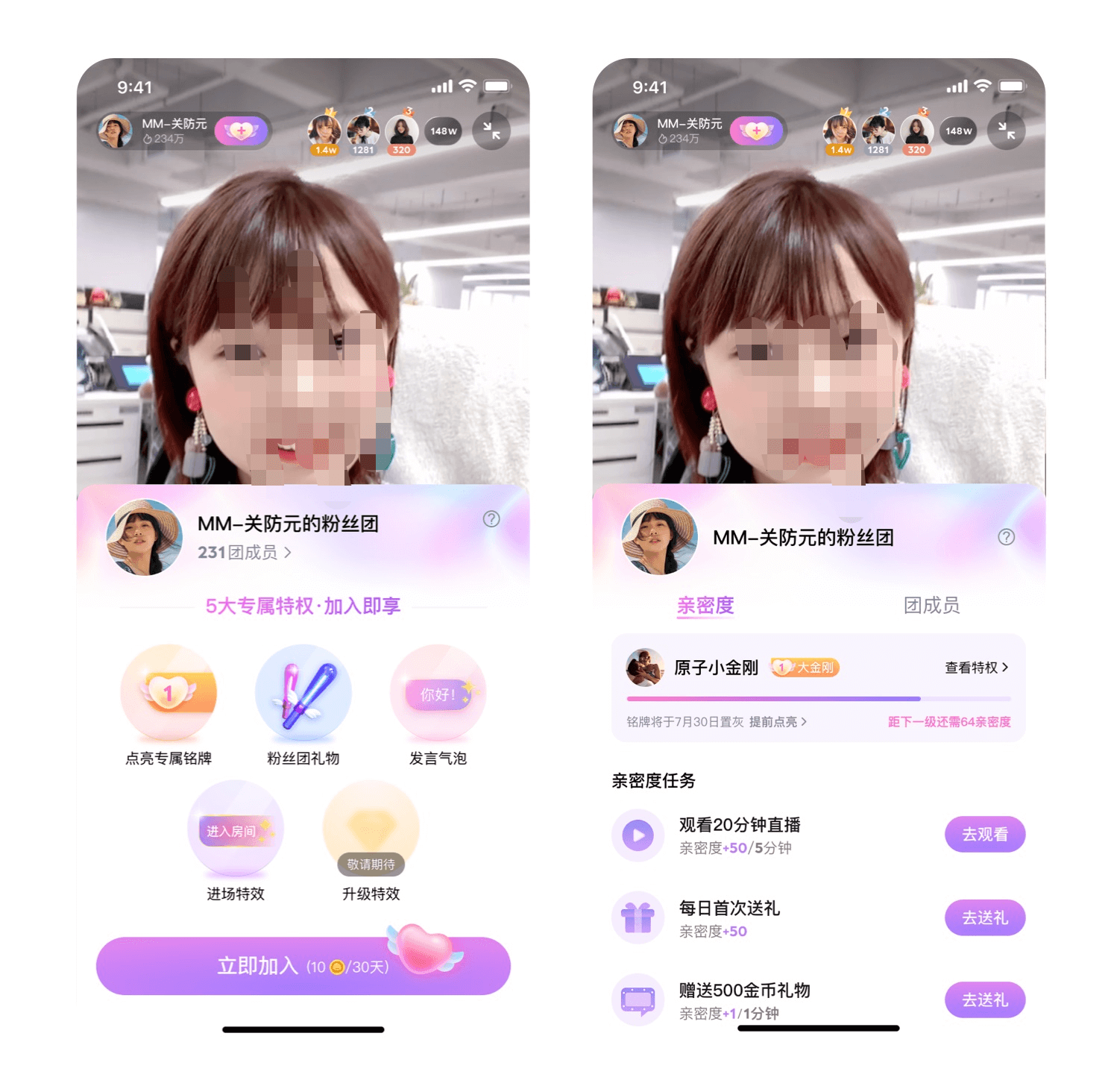The height and width of the screenshot is (1092, 1111).
Task: Tap 去送礼 for the 每日首次送礼 task
Action: [984, 917]
